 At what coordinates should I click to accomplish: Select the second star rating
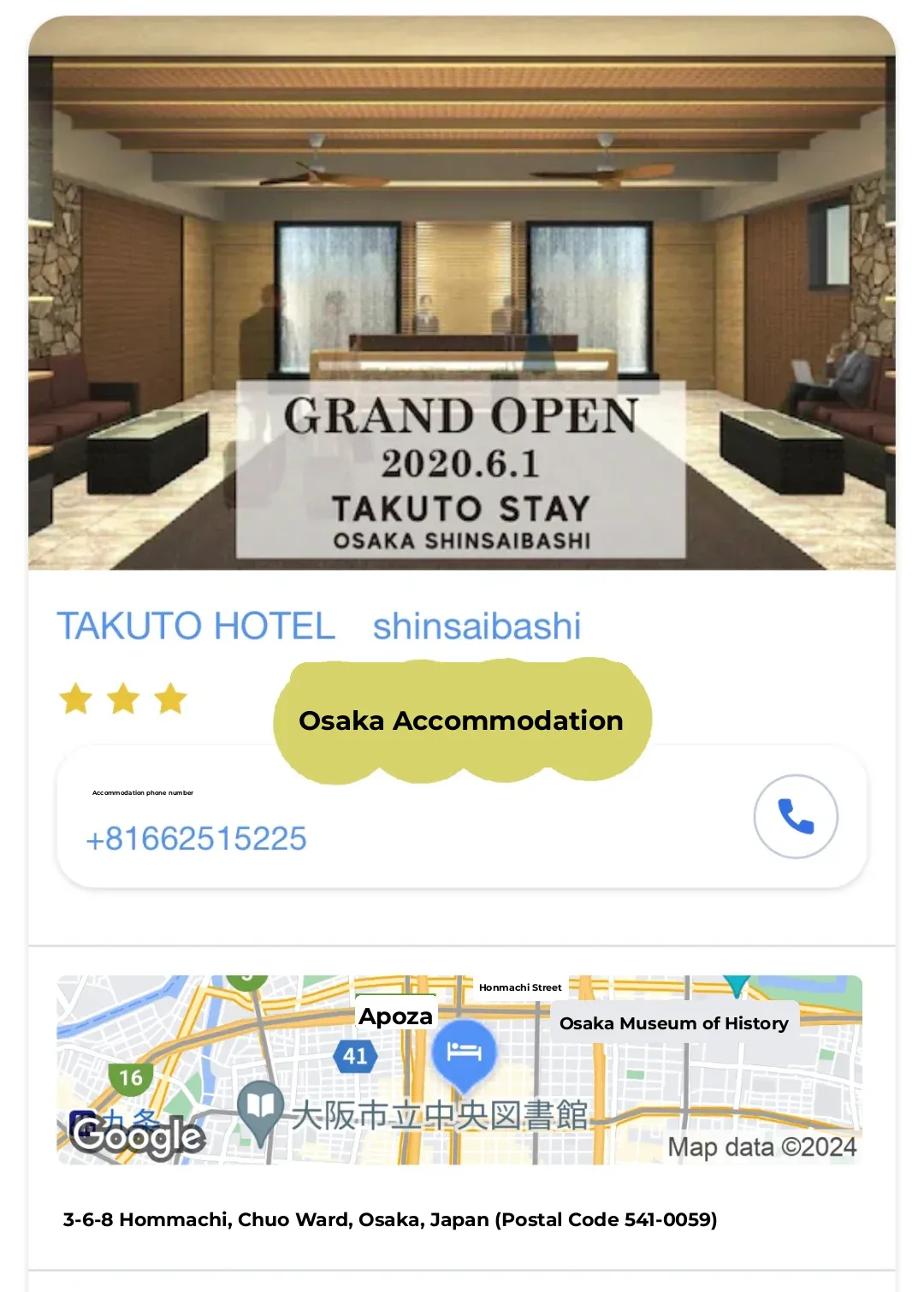[x=123, y=699]
